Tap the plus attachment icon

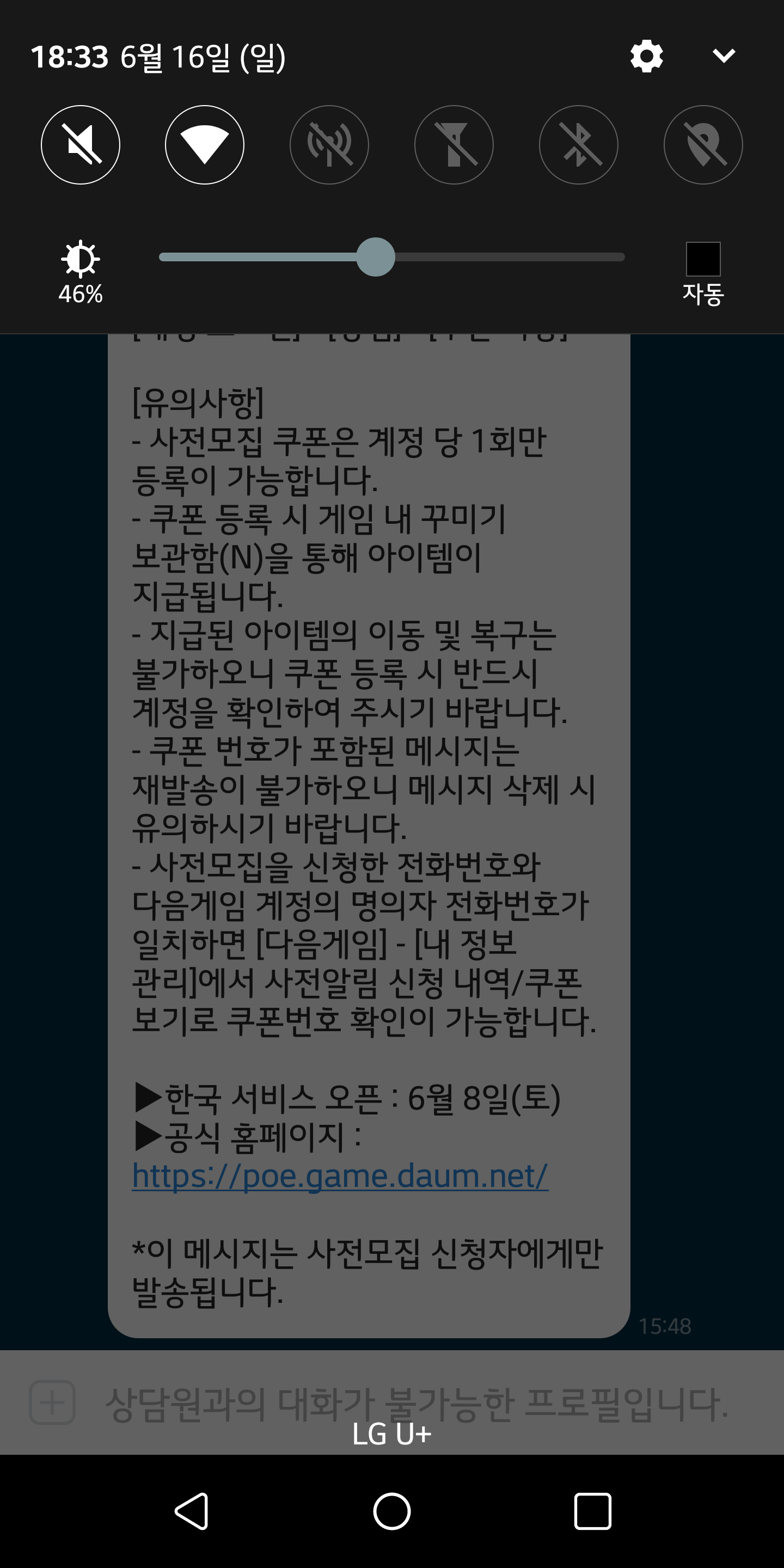[52, 1402]
